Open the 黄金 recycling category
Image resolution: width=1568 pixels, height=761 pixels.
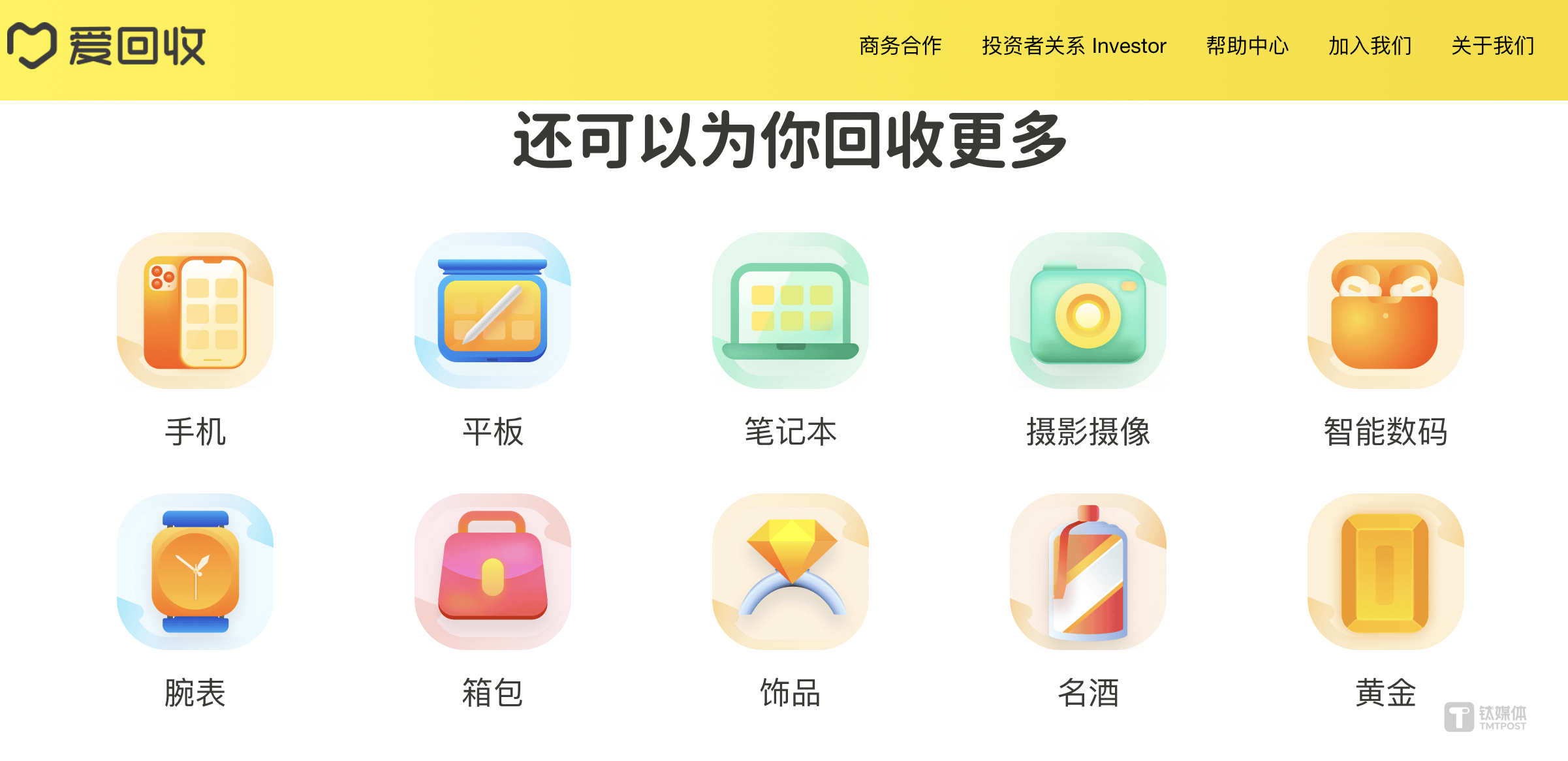pos(1386,572)
